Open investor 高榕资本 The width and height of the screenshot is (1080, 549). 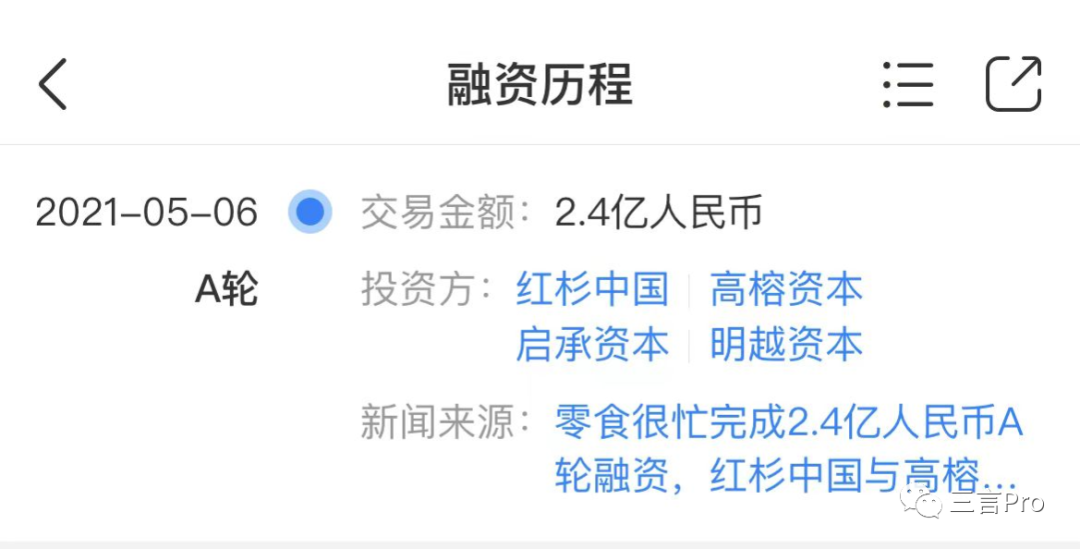(786, 290)
